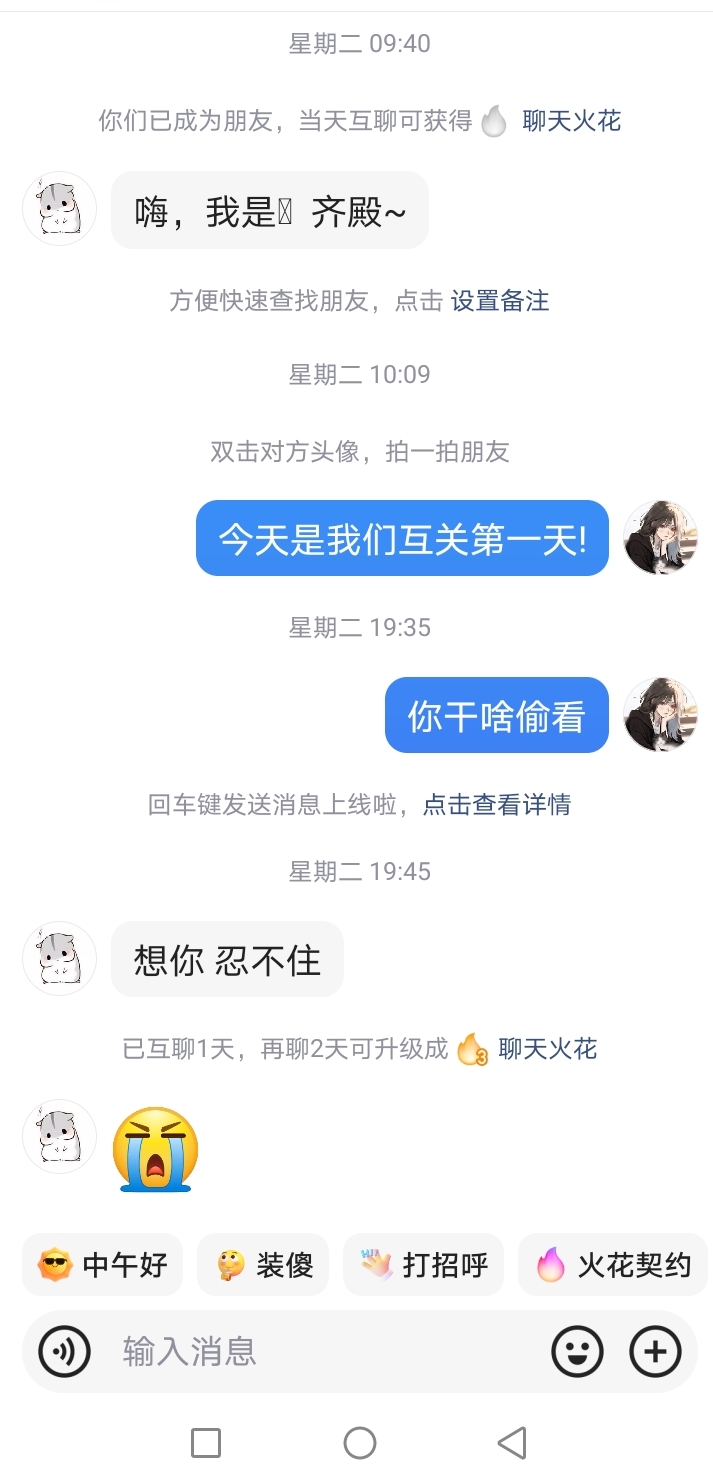Send the 中午好 quick reply

pos(103,1266)
